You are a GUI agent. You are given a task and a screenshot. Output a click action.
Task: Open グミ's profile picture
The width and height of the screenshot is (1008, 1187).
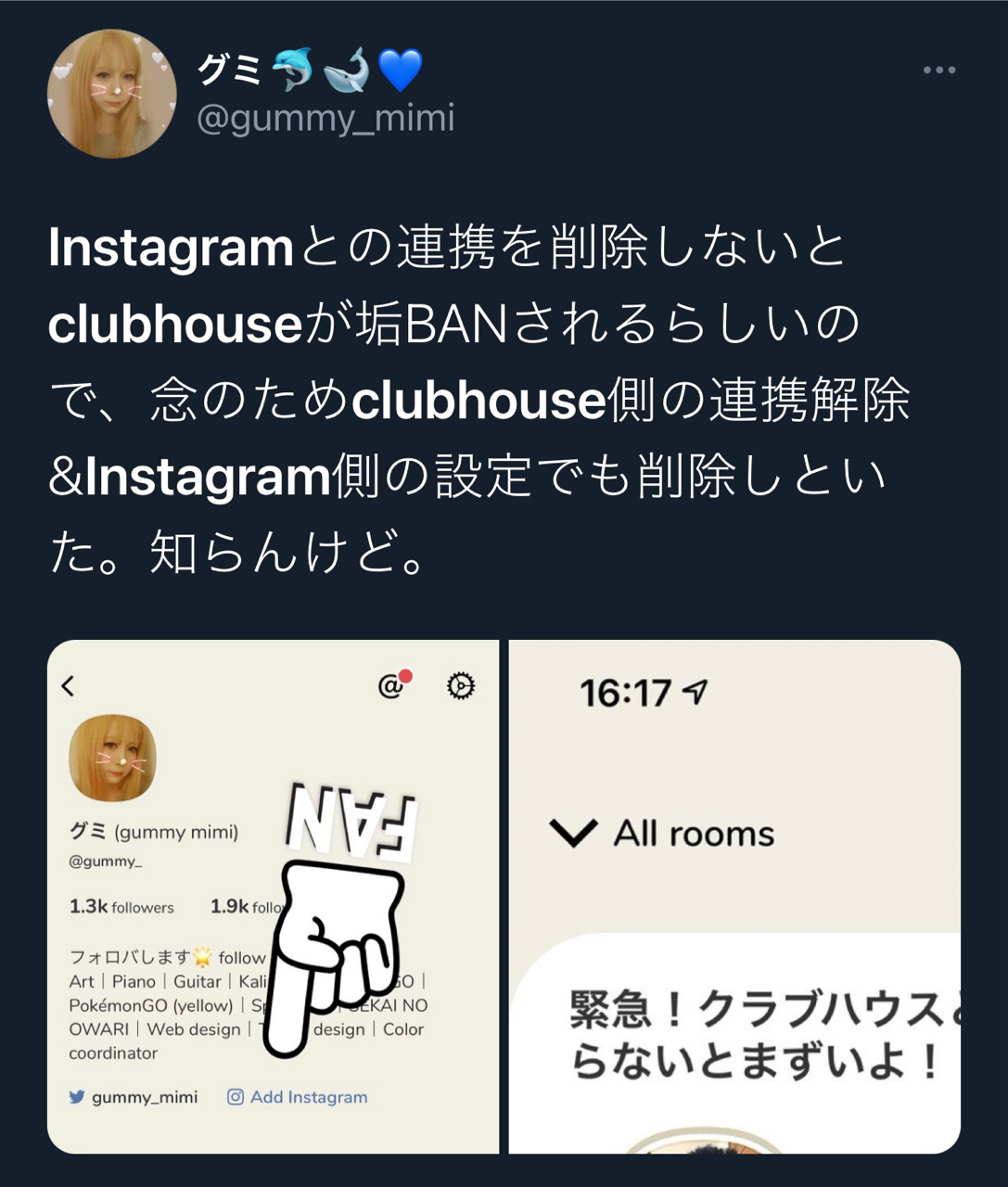click(111, 94)
